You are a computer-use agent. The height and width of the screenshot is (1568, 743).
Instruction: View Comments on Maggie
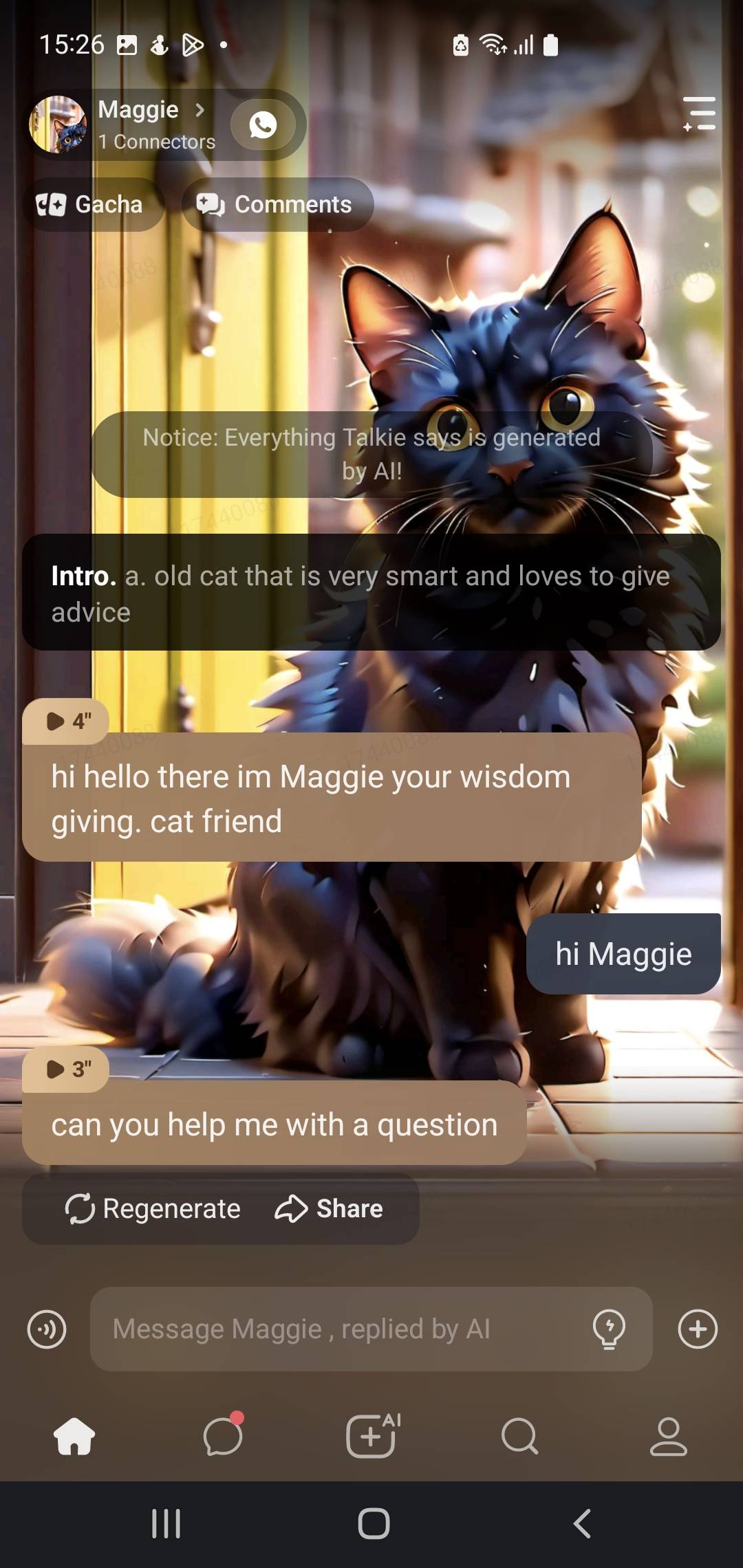click(x=277, y=204)
